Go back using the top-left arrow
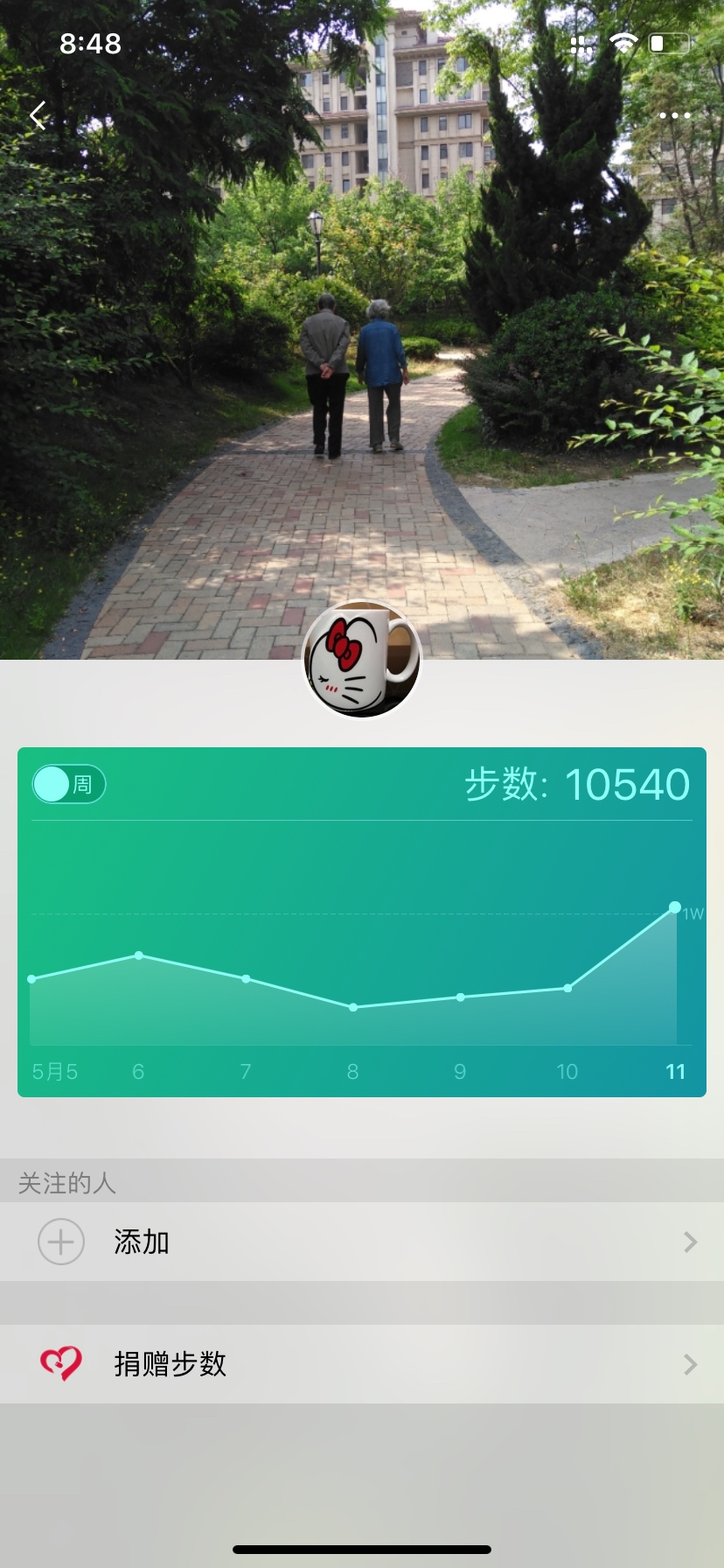This screenshot has width=724, height=1568. pyautogui.click(x=38, y=115)
